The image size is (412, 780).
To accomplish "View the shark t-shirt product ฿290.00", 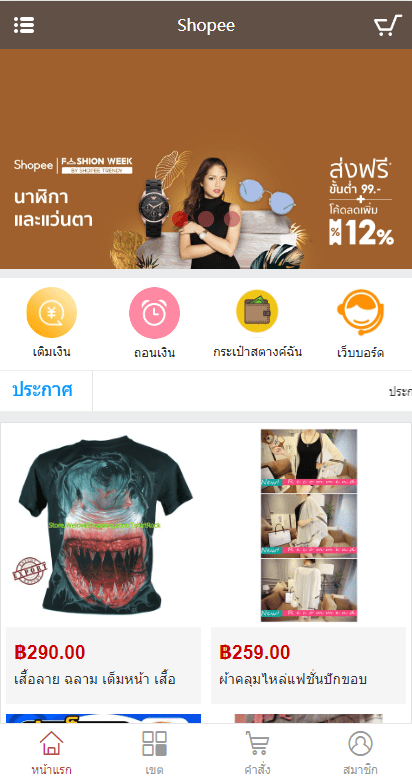I will point(103,563).
